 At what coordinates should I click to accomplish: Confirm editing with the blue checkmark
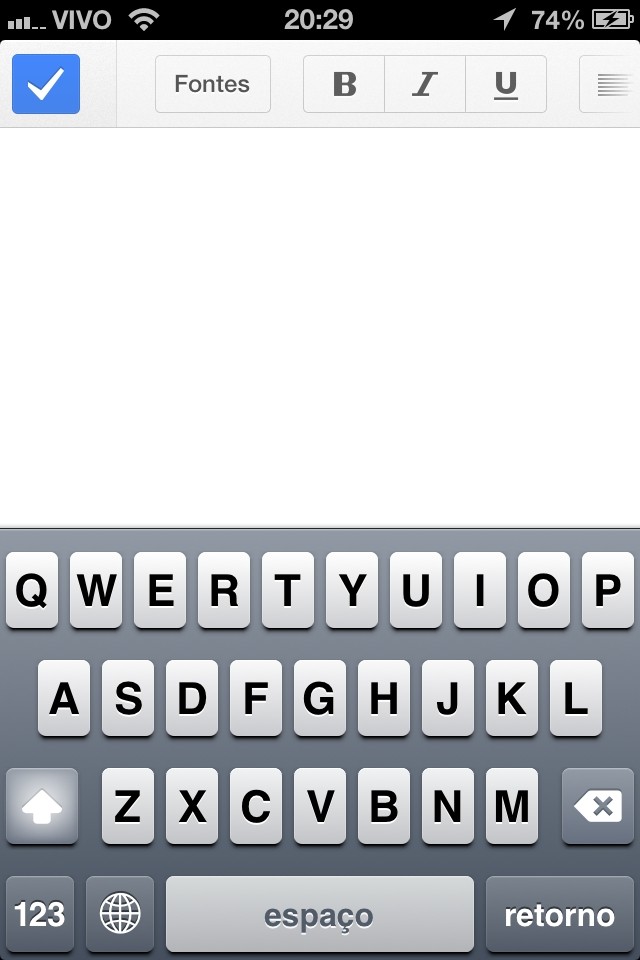coord(46,84)
